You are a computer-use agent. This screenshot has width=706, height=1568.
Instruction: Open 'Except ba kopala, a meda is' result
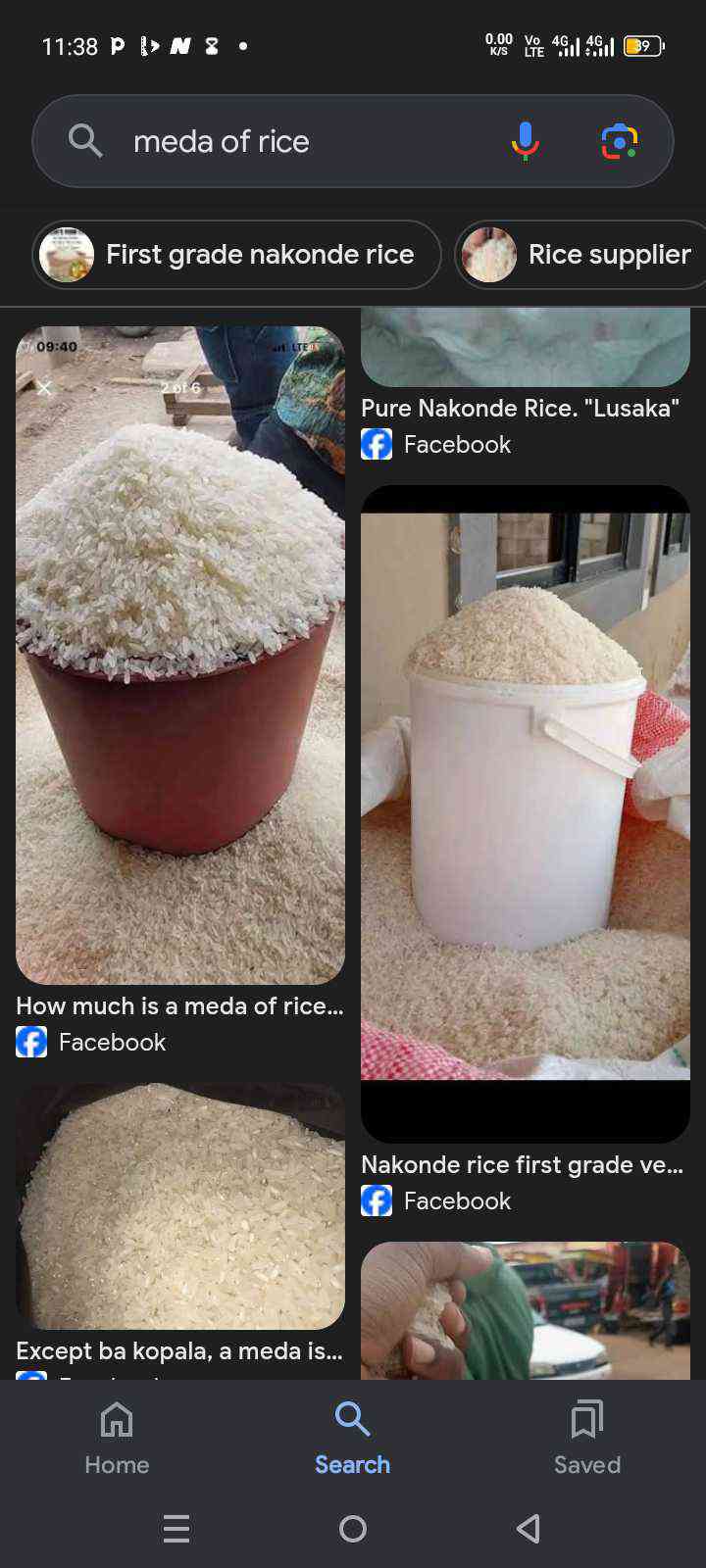click(x=180, y=1205)
